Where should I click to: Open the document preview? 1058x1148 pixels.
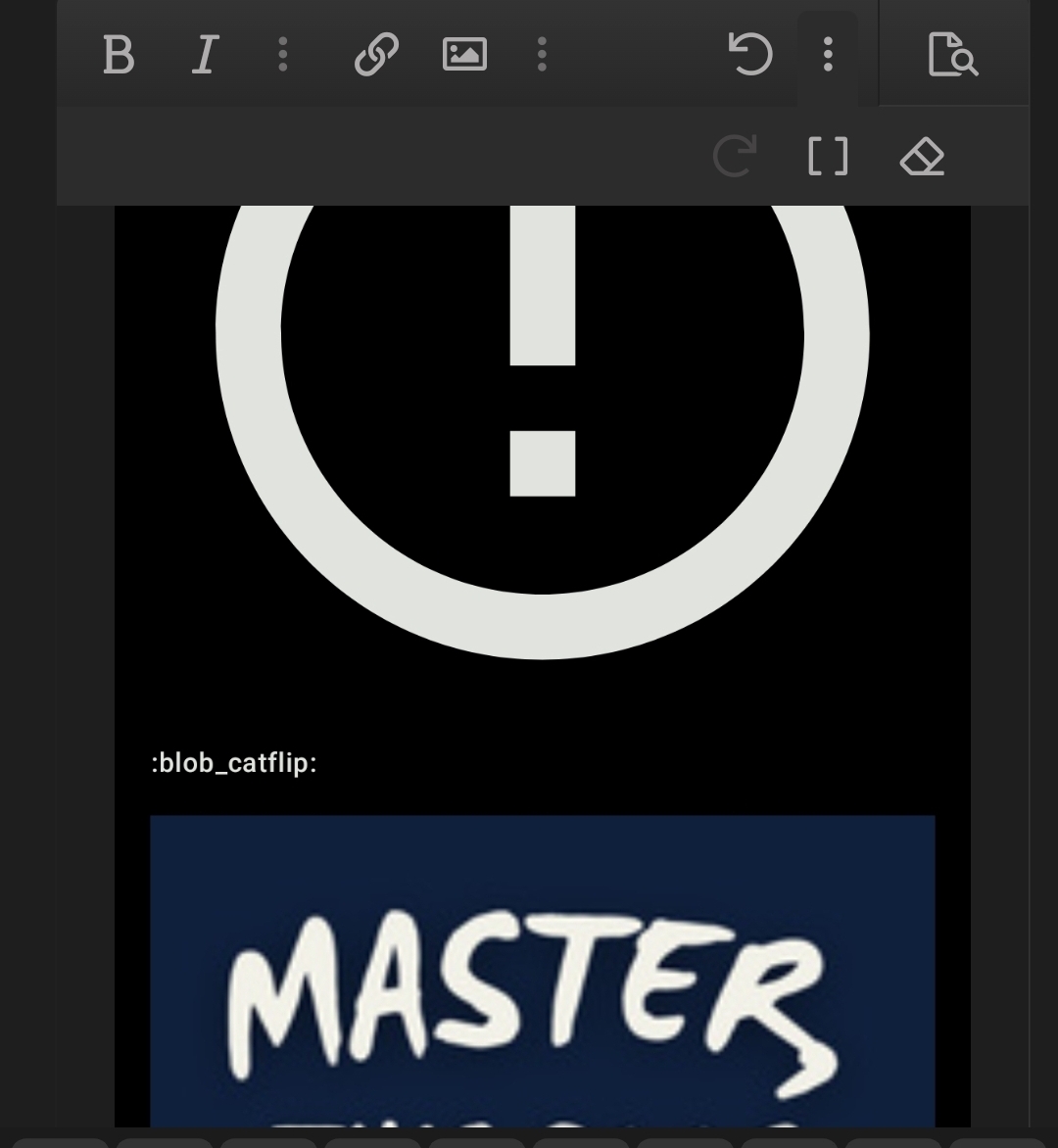click(x=952, y=54)
